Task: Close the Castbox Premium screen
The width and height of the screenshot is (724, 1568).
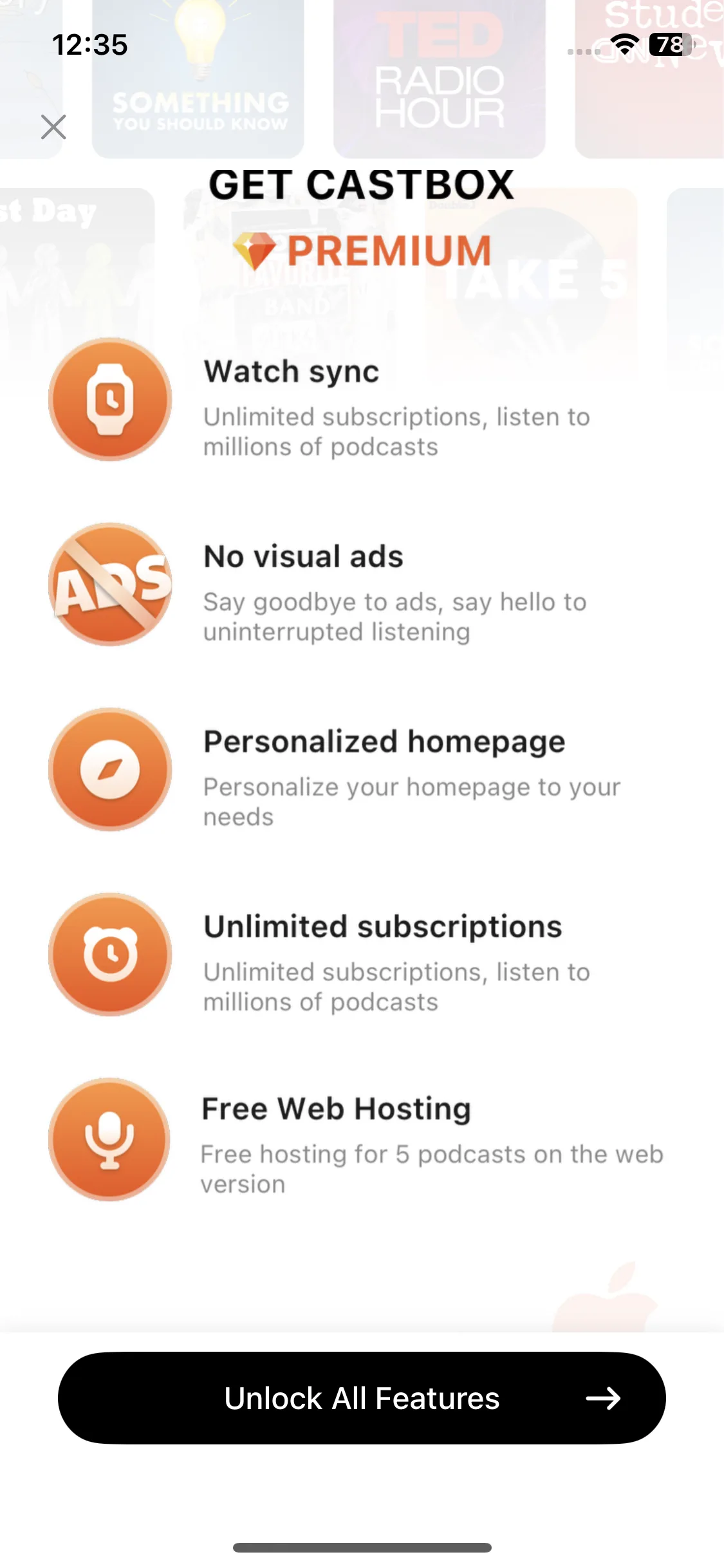Action: pos(53,127)
